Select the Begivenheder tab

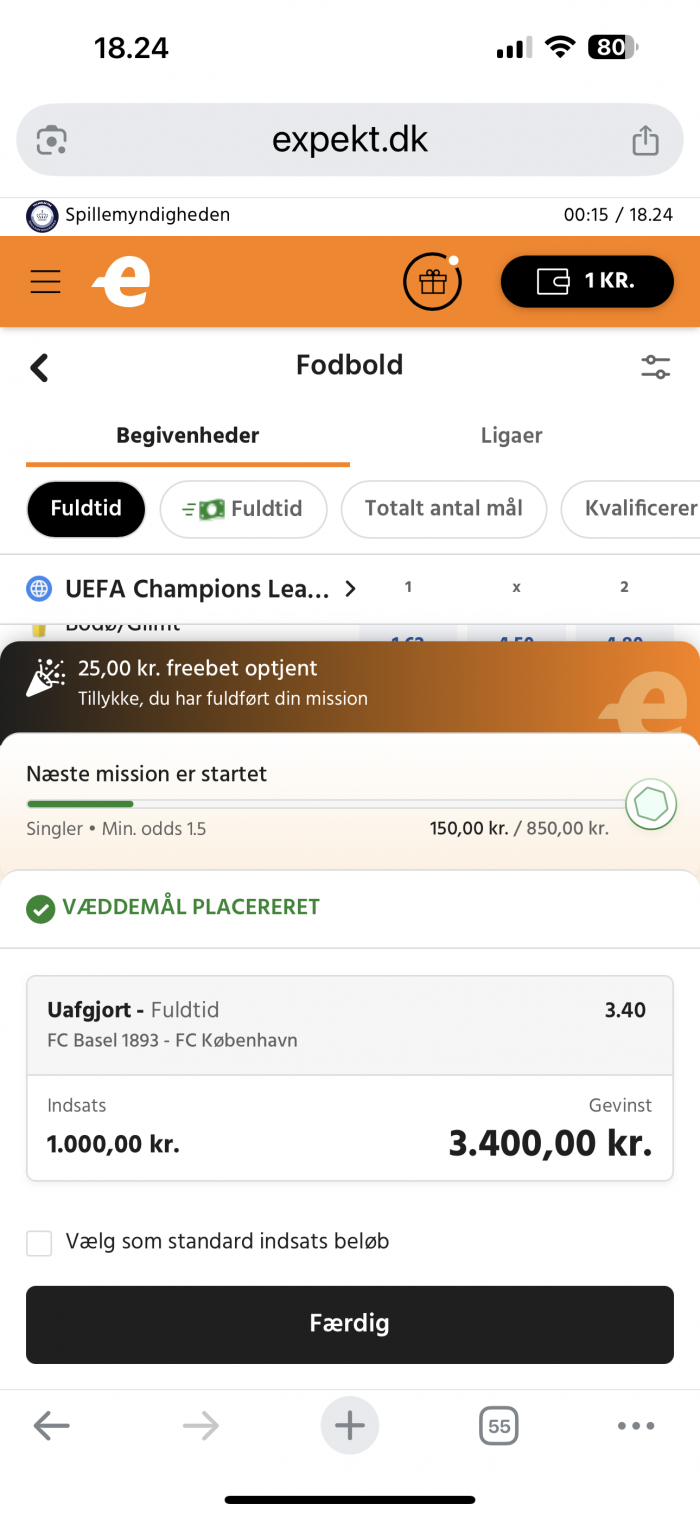coord(188,436)
